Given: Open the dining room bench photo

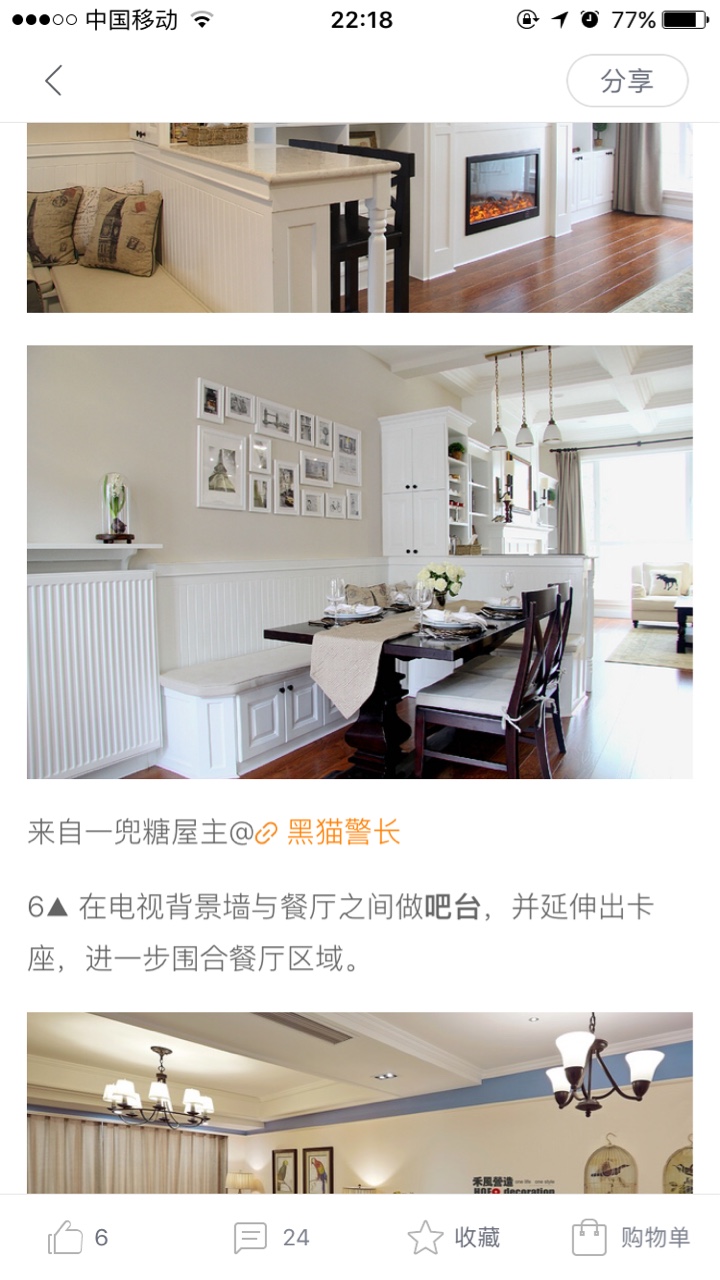Looking at the screenshot, I should coord(359,562).
